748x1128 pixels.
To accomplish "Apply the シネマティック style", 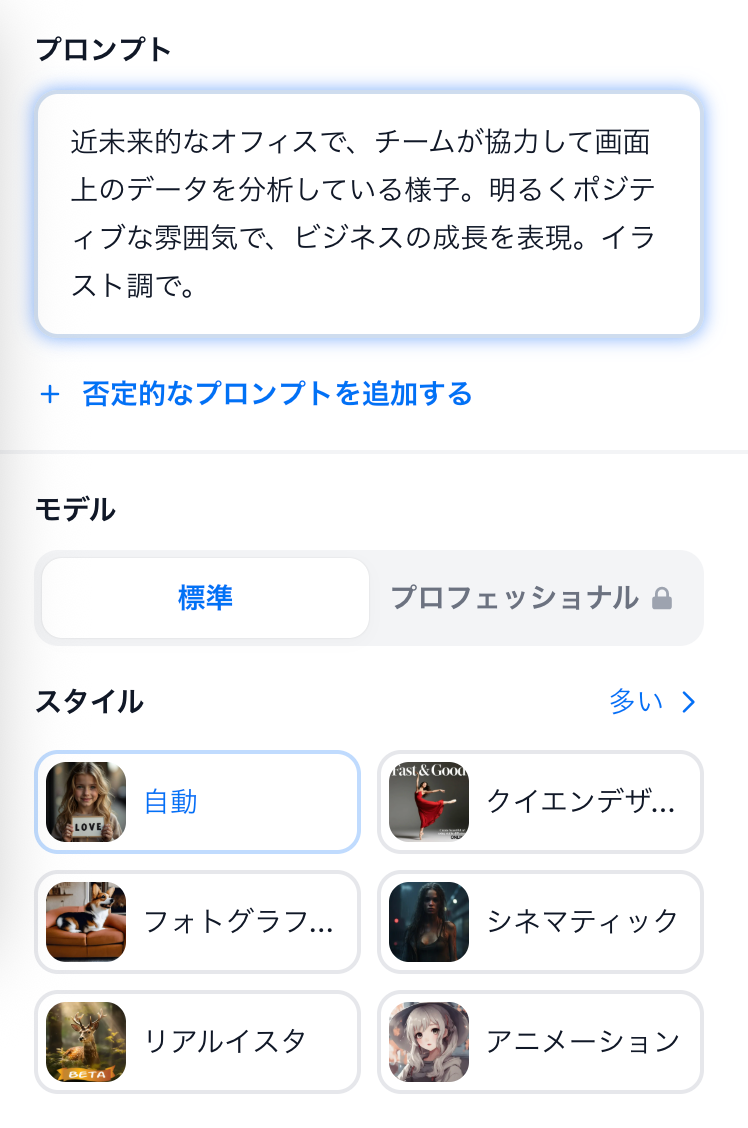I will 540,922.
